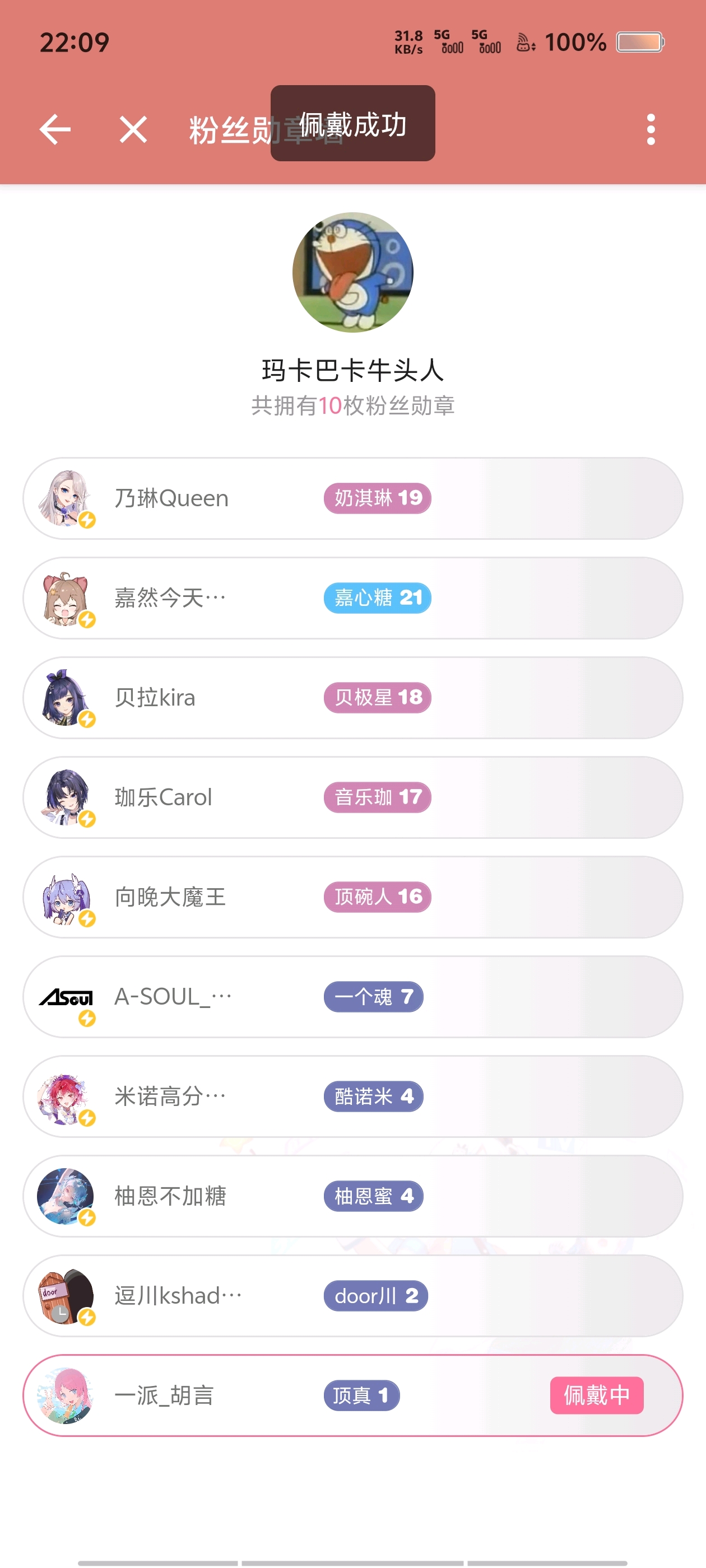The width and height of the screenshot is (706, 1568).
Task: Choose the 酷诺米 4 medal row
Action: pos(352,1096)
